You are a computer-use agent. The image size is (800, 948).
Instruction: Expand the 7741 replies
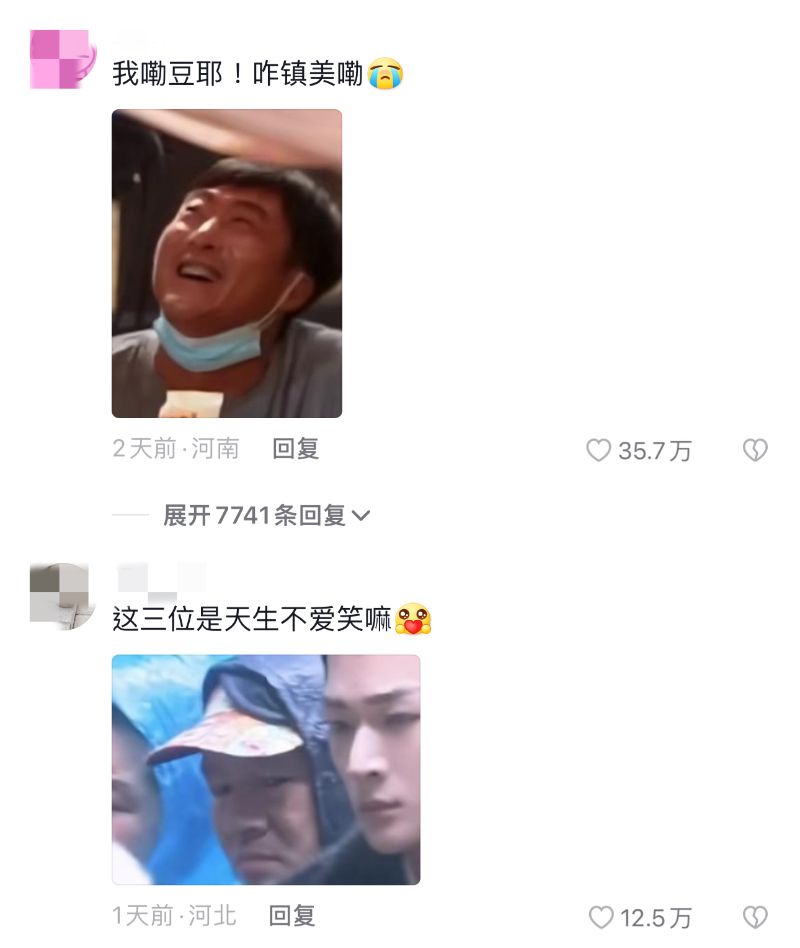pos(266,515)
